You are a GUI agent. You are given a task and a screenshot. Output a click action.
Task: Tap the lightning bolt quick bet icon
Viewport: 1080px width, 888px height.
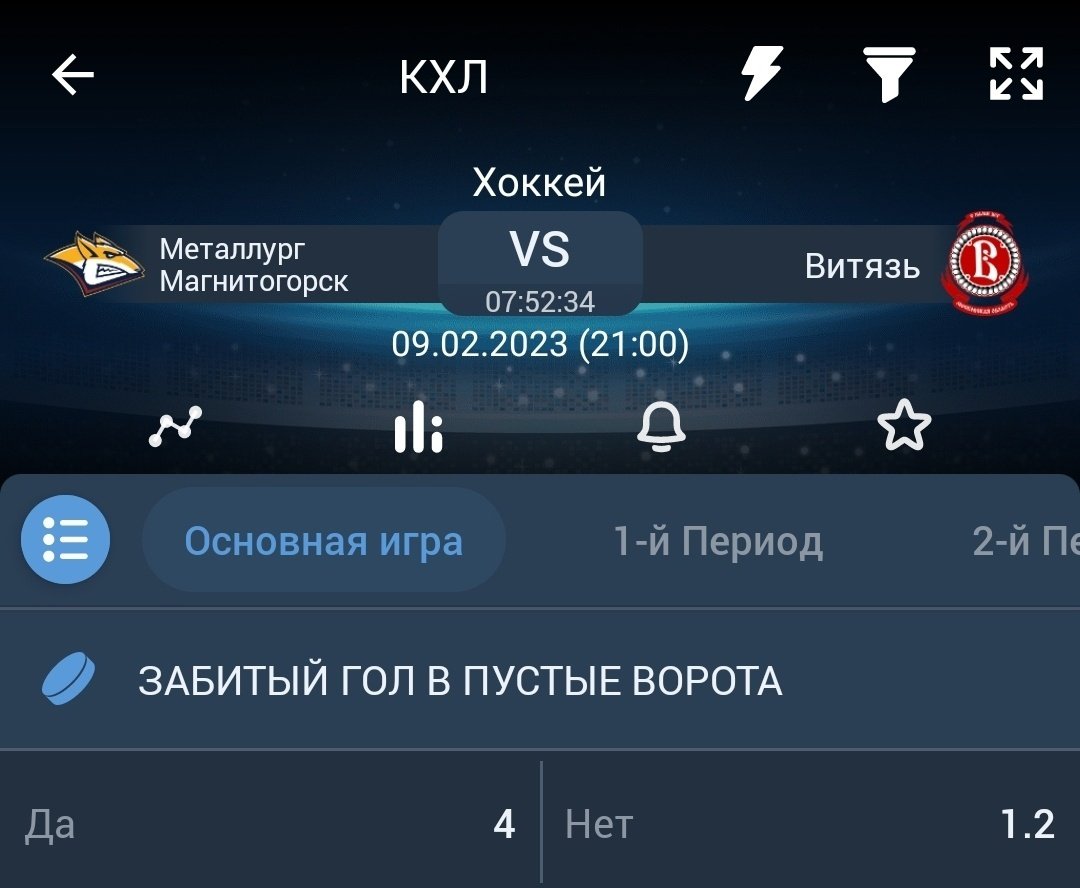762,75
